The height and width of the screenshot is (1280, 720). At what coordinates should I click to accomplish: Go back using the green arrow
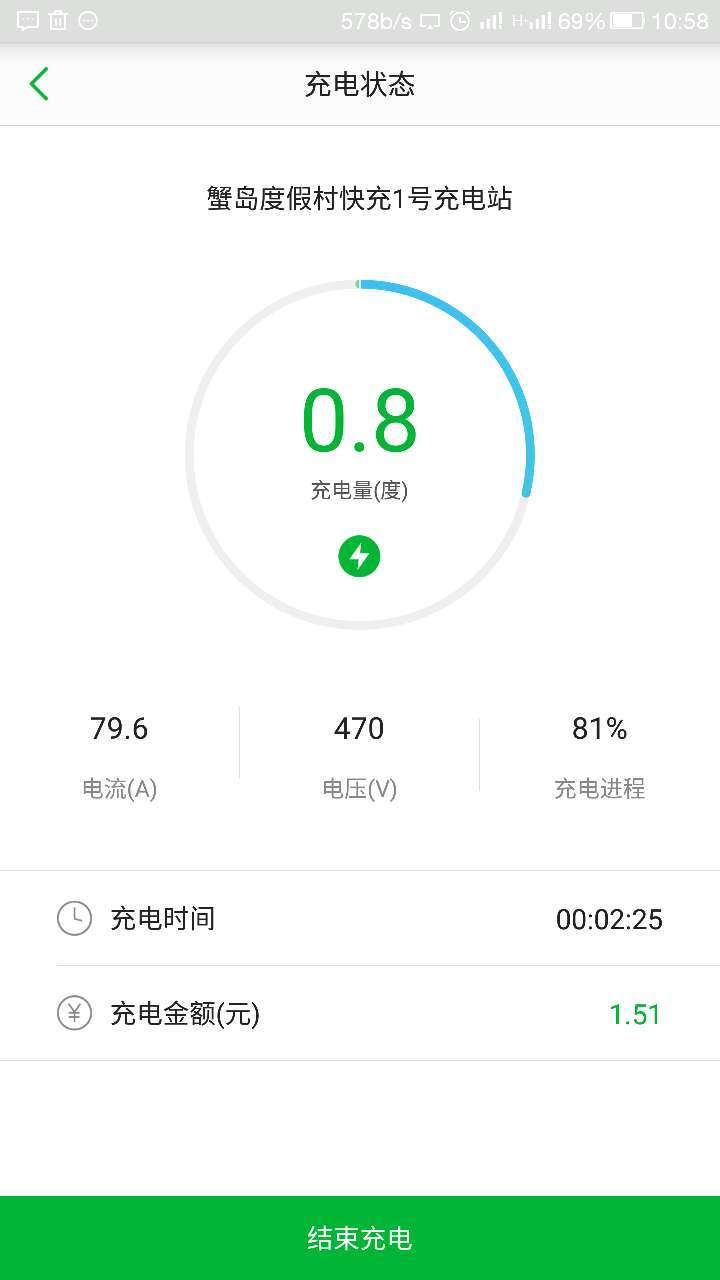(x=39, y=84)
